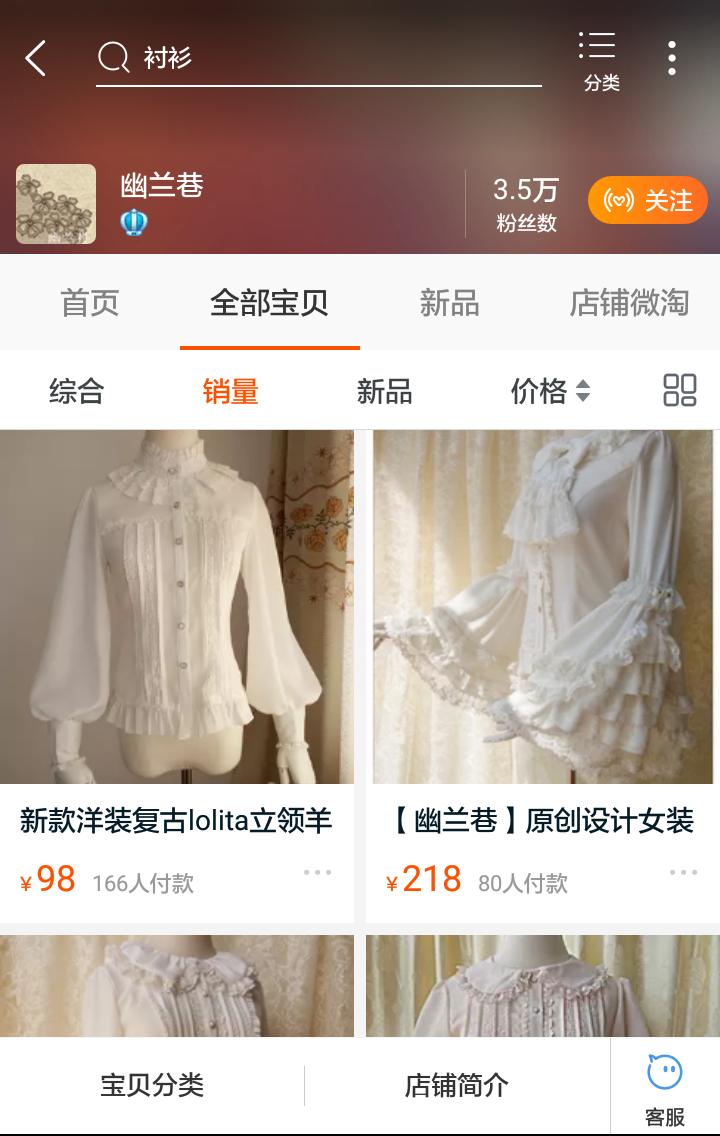Open search by tapping the magnifier icon
This screenshot has height=1136, width=720.
(113, 58)
